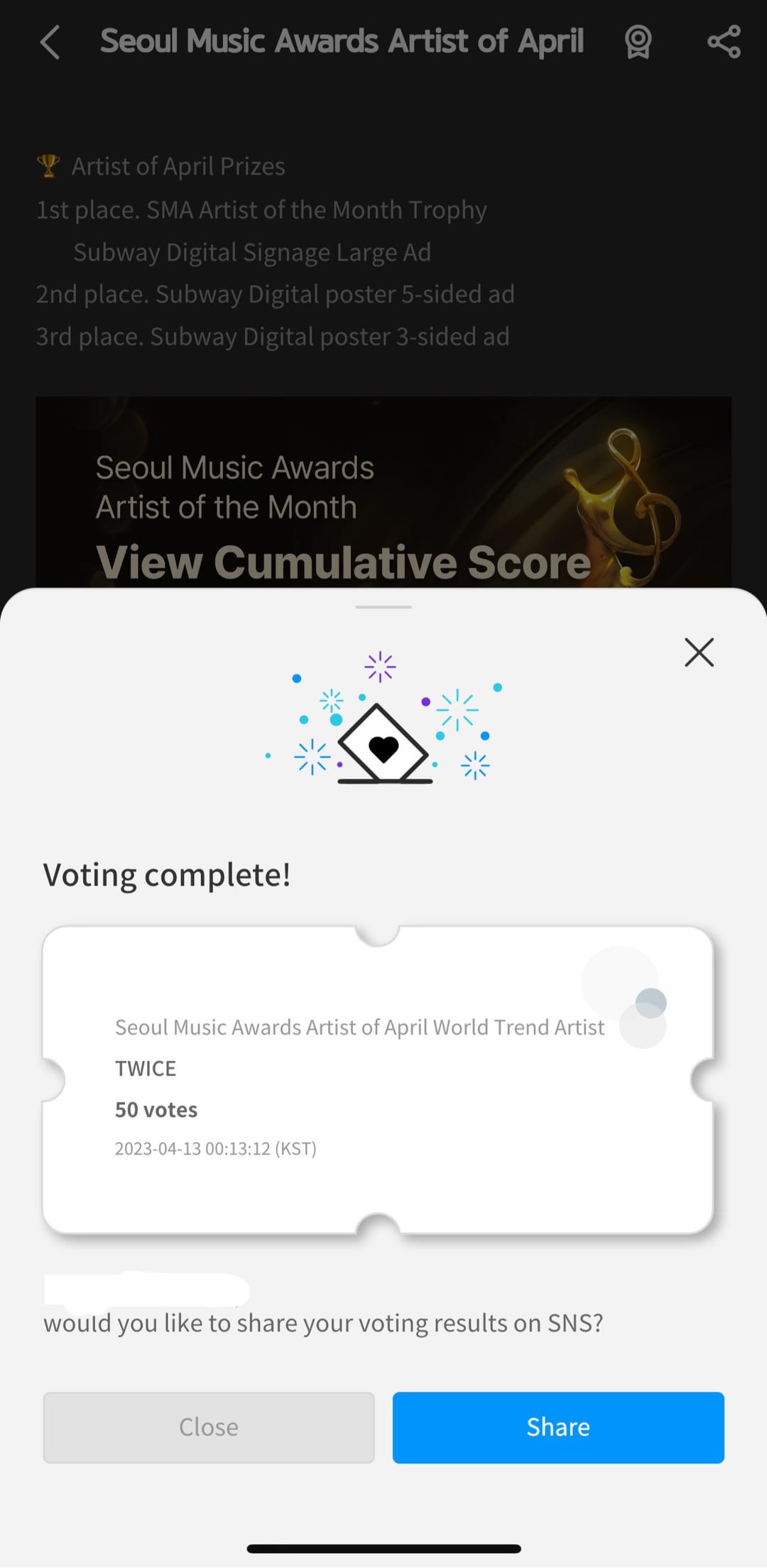Open the award ribbon icon in header
Viewport: 767px width, 1568px height.
point(638,42)
